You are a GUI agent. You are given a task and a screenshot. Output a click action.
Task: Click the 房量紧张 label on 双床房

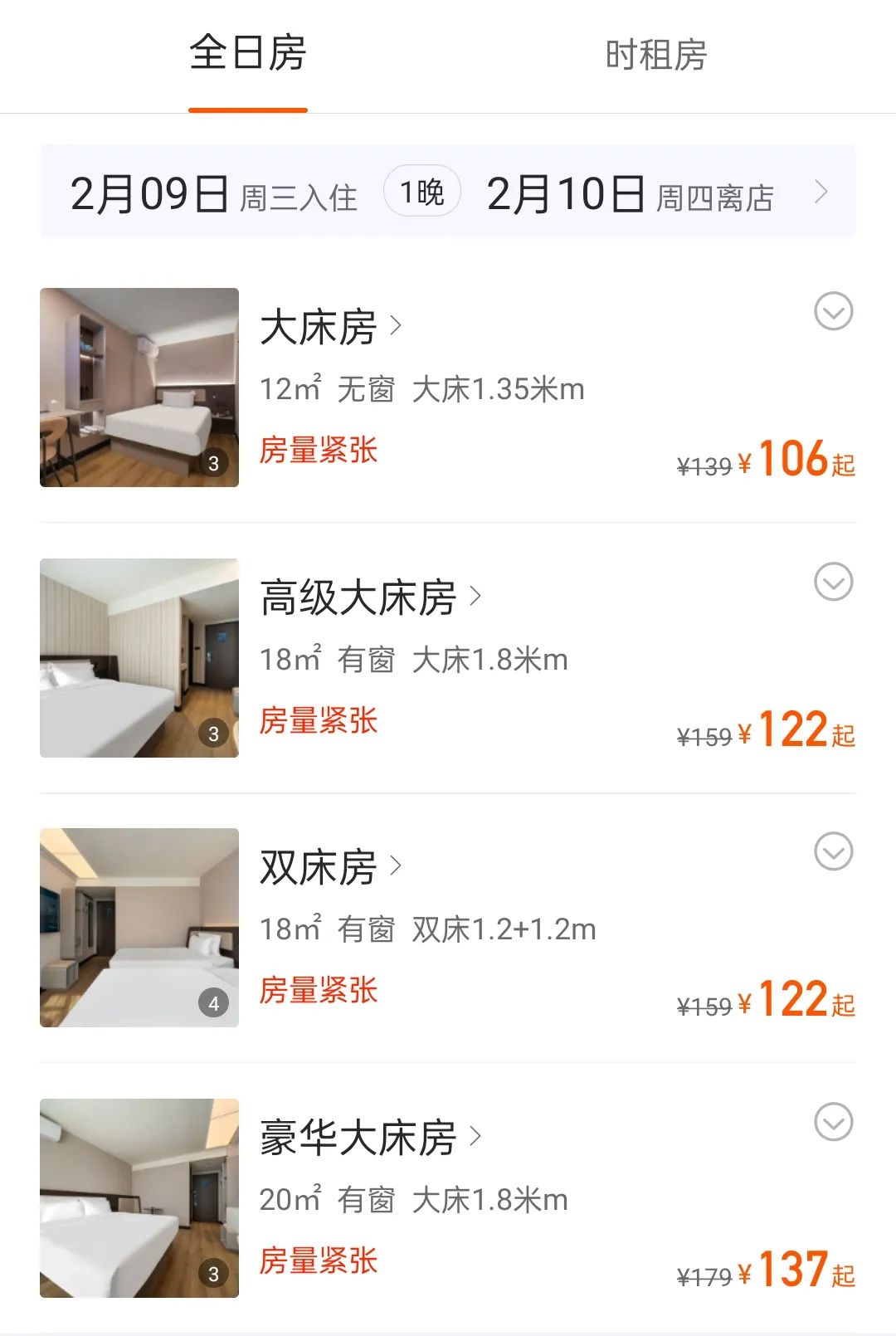coord(317,989)
